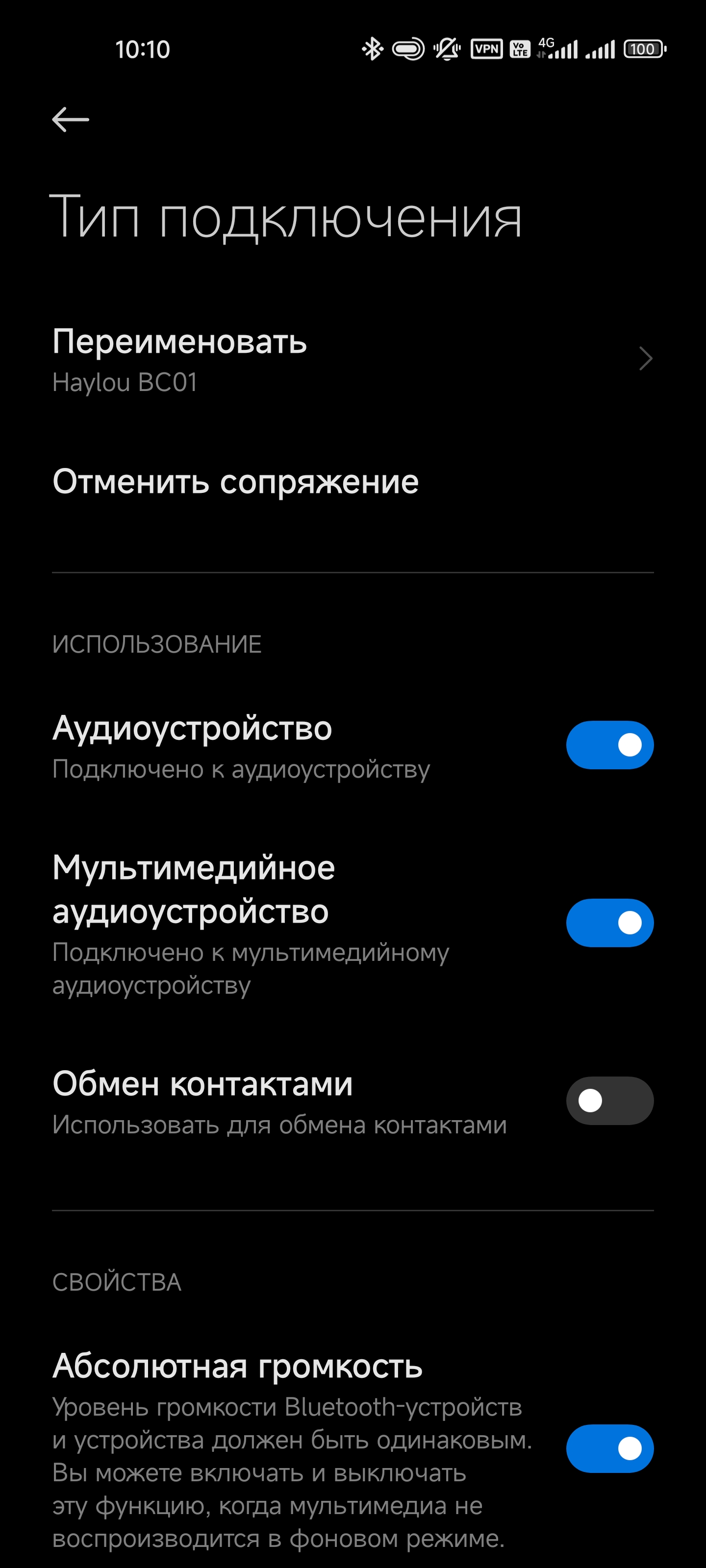Image resolution: width=706 pixels, height=1568 pixels.
Task: Disable Мультимедийное аудиоустройство toggle
Action: pos(609,923)
